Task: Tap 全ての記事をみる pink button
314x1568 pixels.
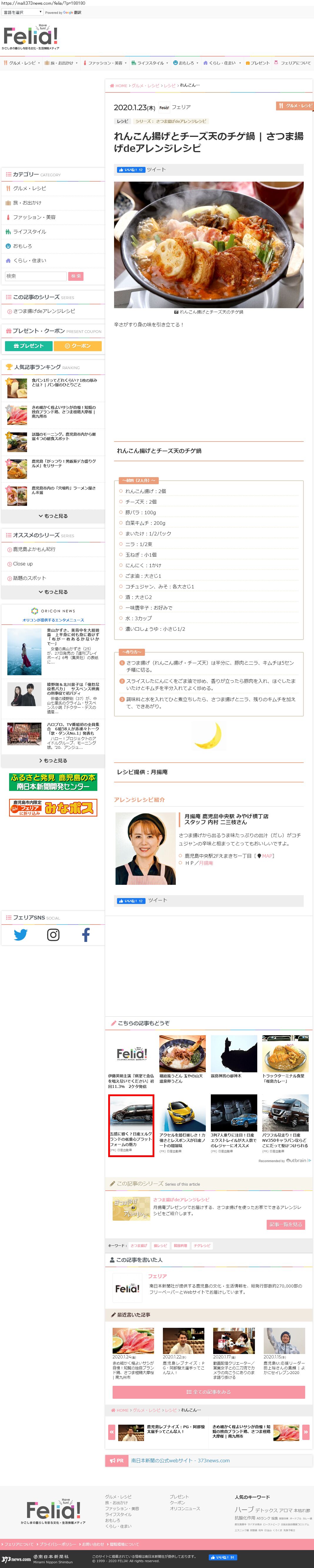Action: coord(208,1392)
